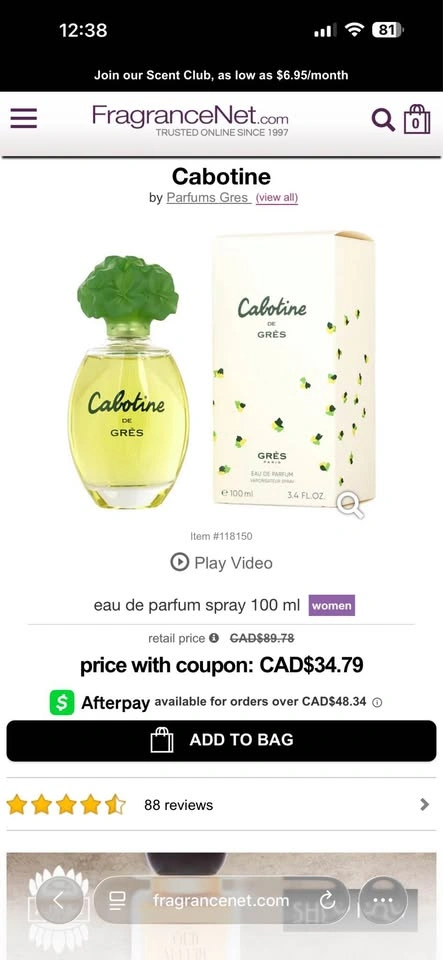Tap the fragrancenet.com address bar
This screenshot has height=960, width=443.
222,900
